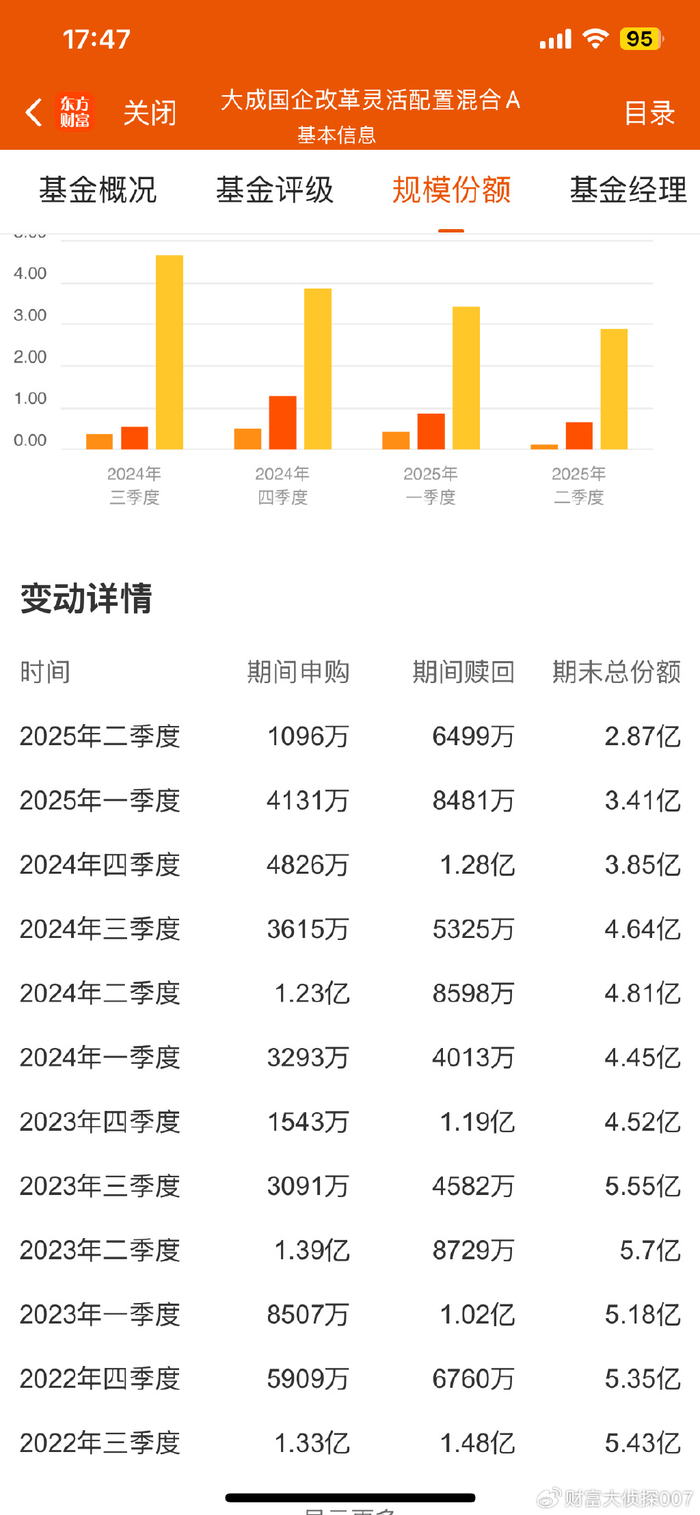Switch to the 基金概况 tab
This screenshot has height=1515, width=700.
[x=98, y=190]
